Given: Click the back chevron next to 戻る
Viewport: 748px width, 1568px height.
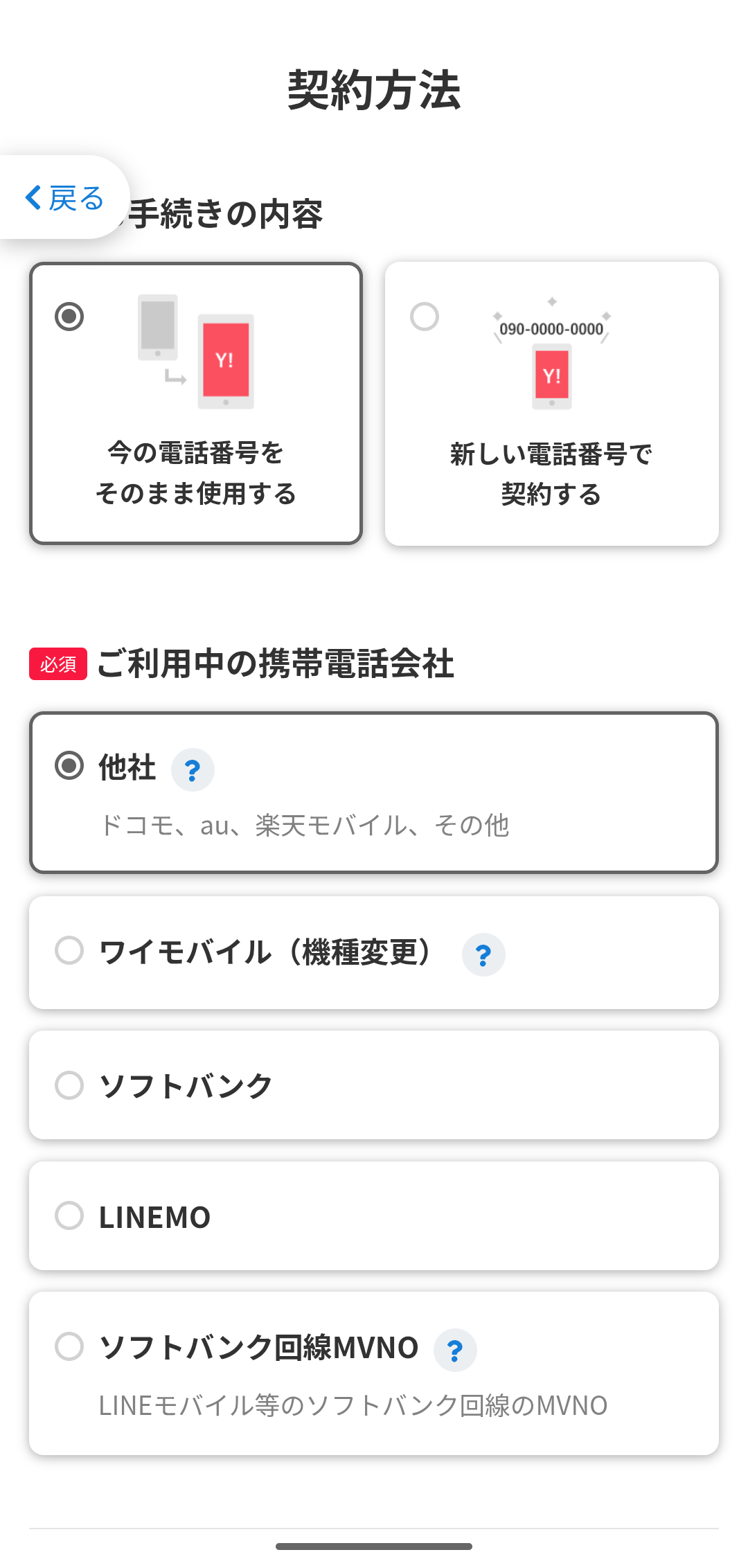Looking at the screenshot, I should [x=33, y=198].
